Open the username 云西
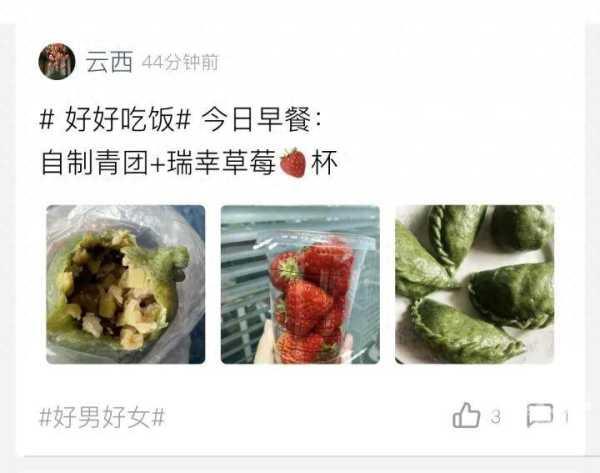This screenshot has width=600, height=473. (x=108, y=62)
